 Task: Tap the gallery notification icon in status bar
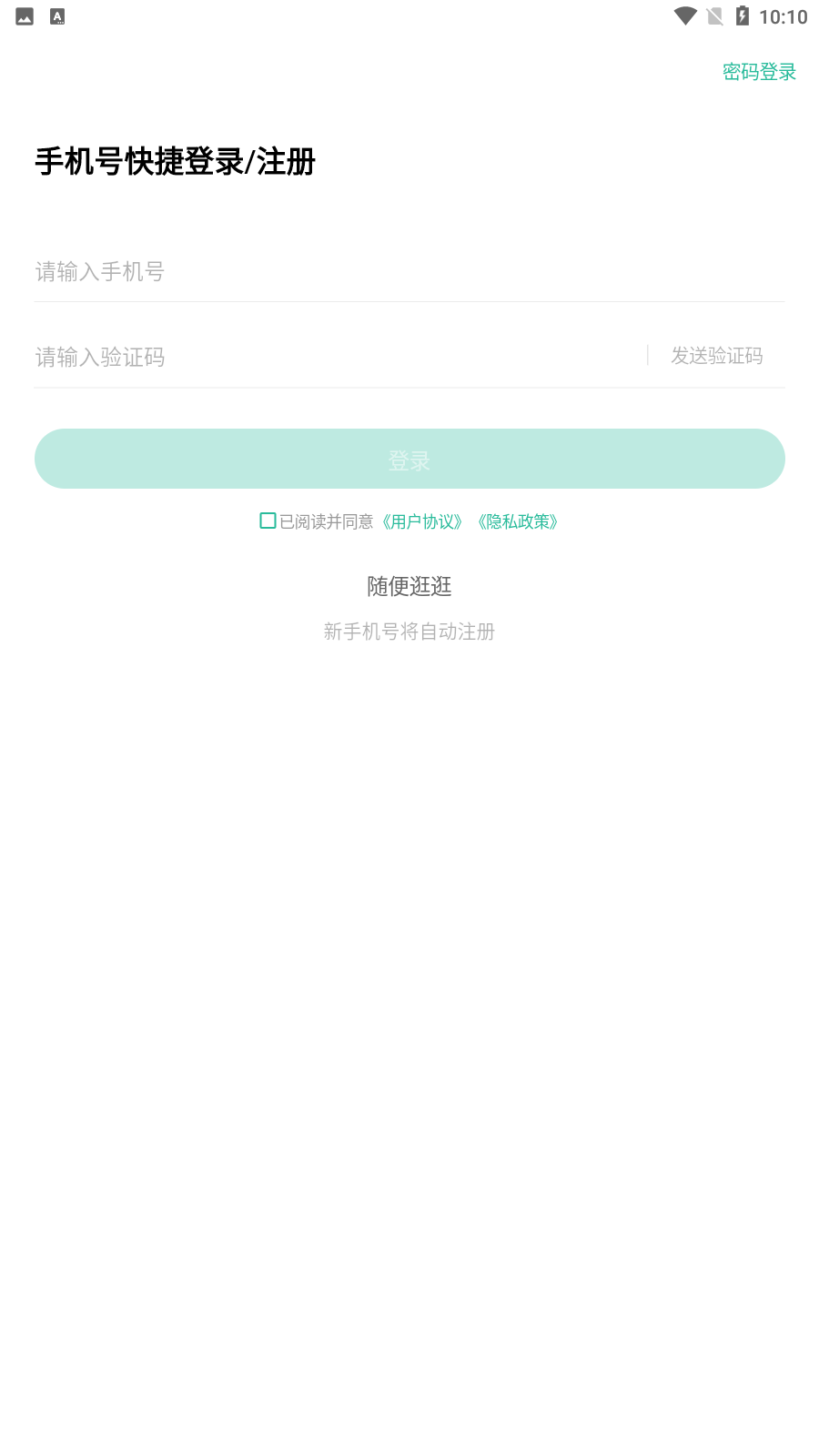(25, 15)
